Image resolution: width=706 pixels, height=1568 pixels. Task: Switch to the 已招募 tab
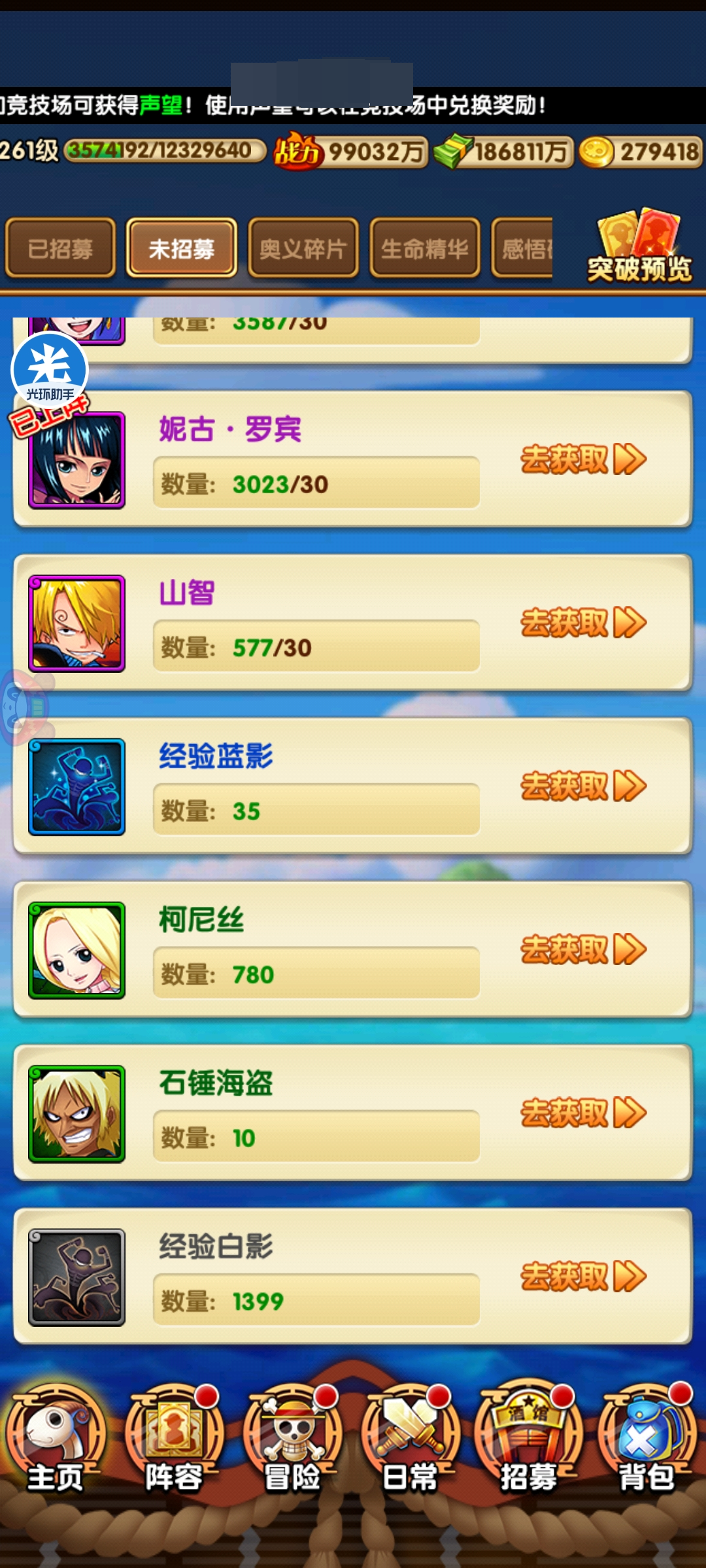(x=60, y=248)
